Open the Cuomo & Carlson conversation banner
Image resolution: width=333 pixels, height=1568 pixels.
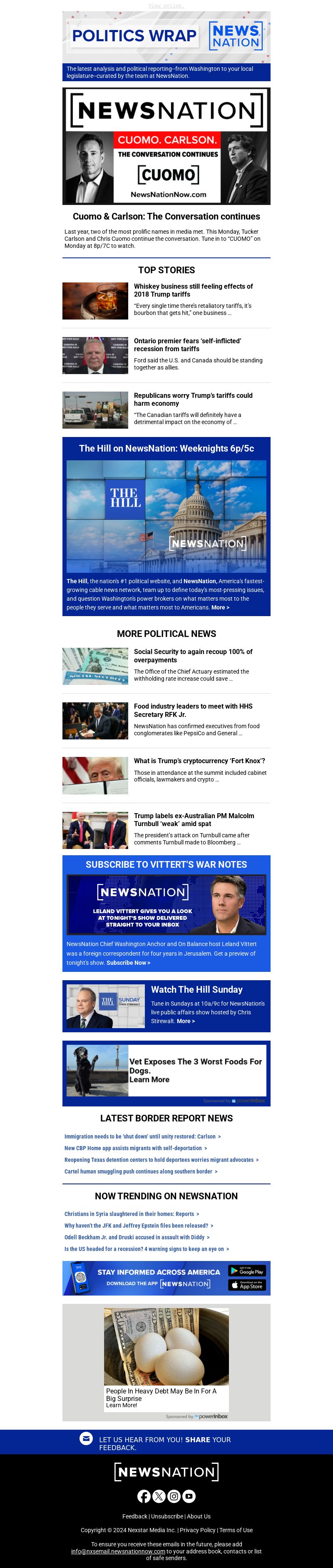(x=166, y=146)
